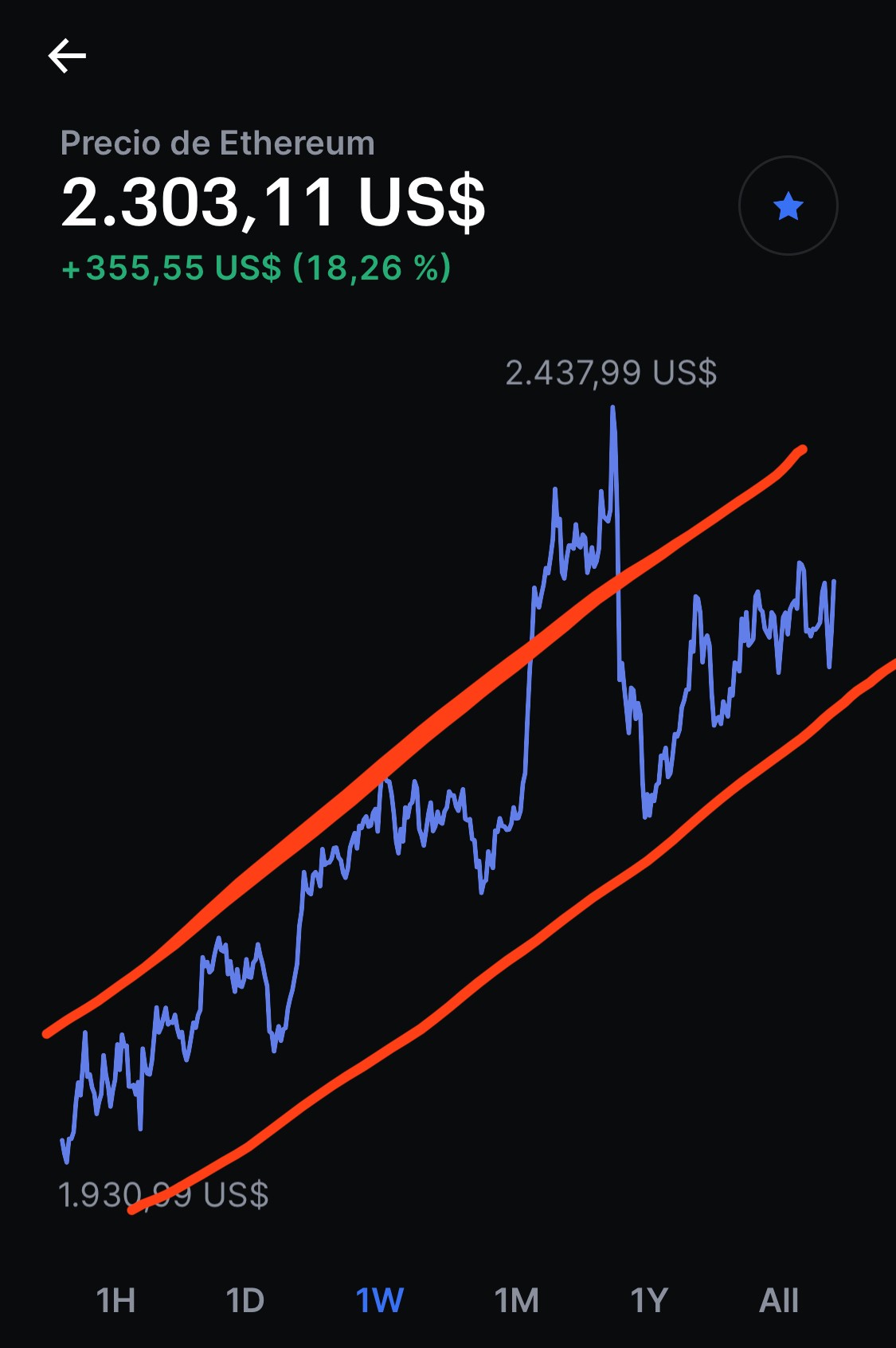
Task: Select the 1D time range
Action: (245, 1301)
